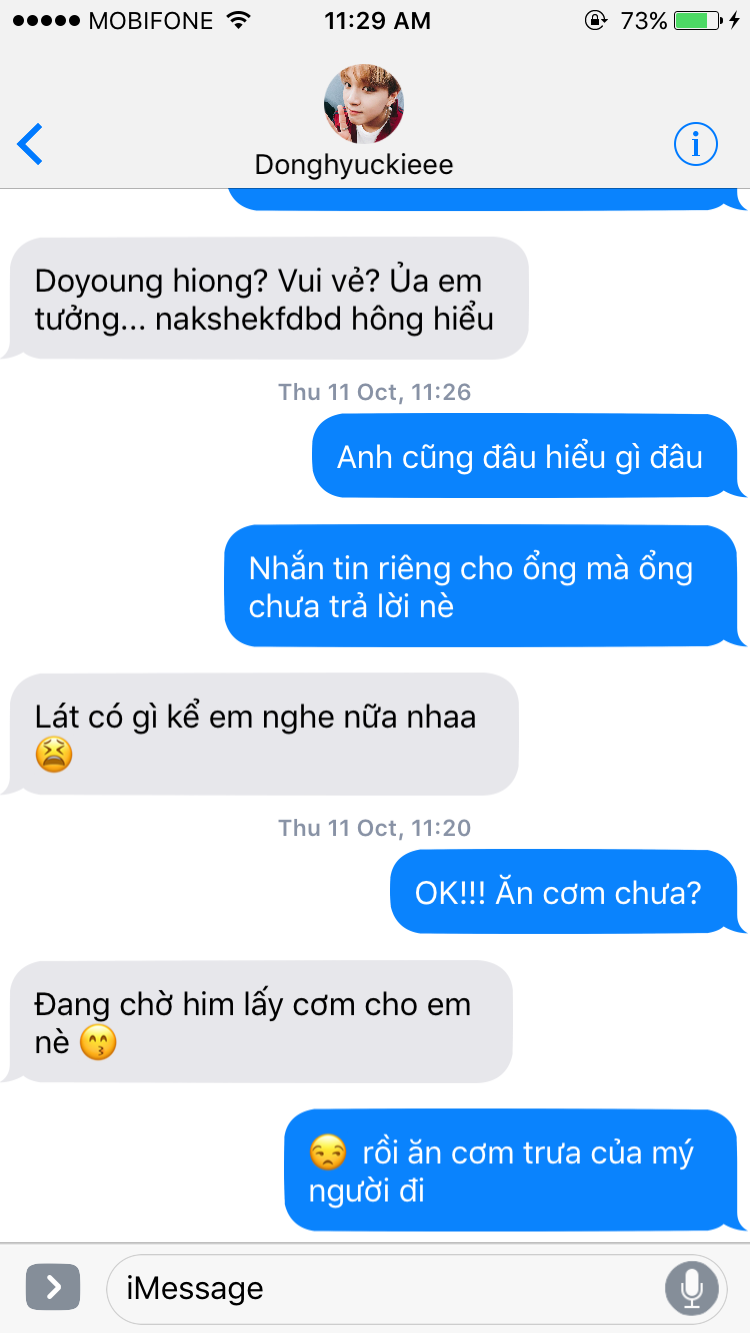Viewport: 750px width, 1334px height.
Task: Tap Donghyuckieee's contact avatar
Action: [363, 104]
